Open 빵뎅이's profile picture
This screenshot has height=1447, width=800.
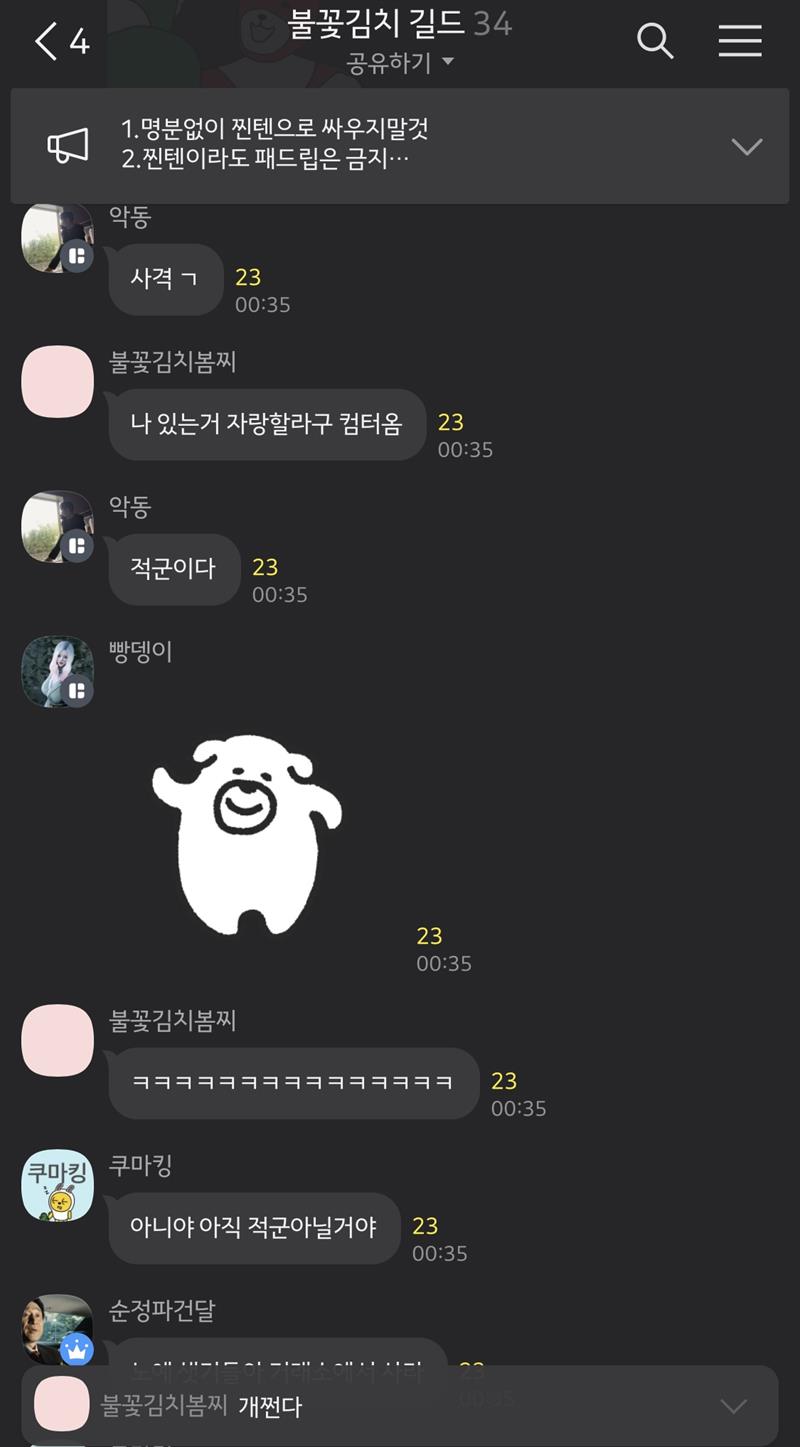[57, 671]
